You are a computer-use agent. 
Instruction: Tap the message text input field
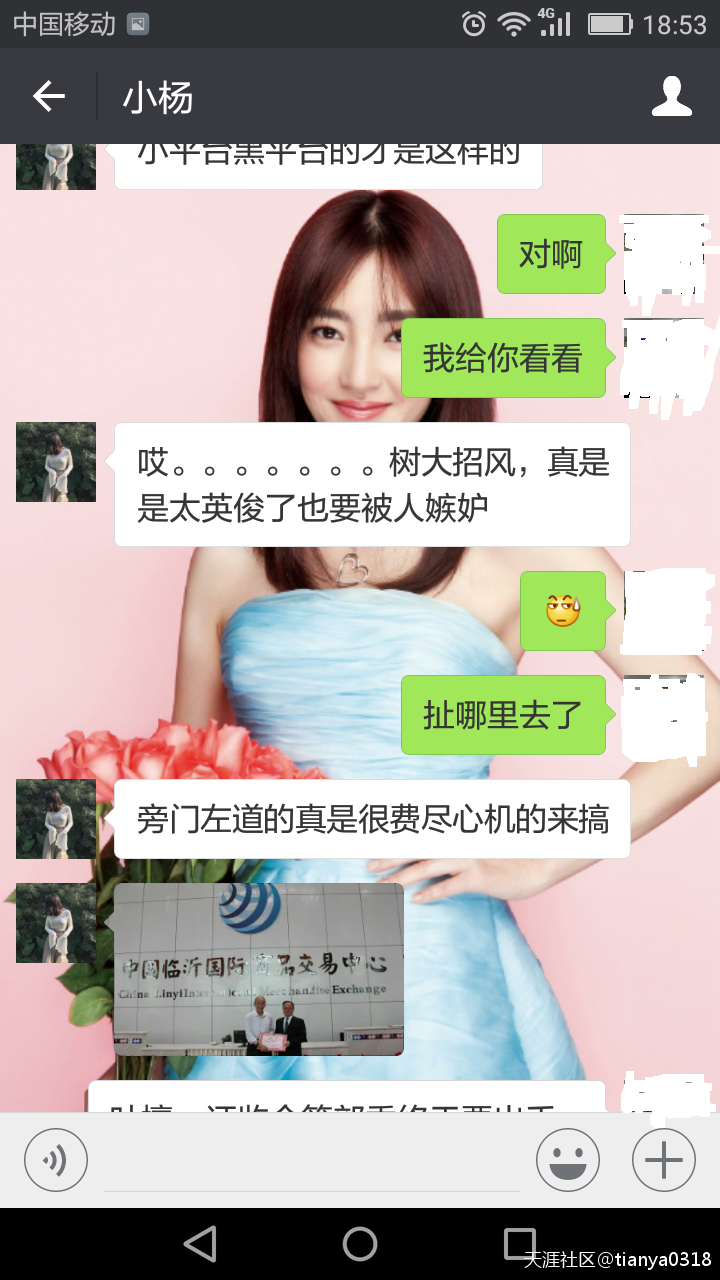tap(310, 1159)
